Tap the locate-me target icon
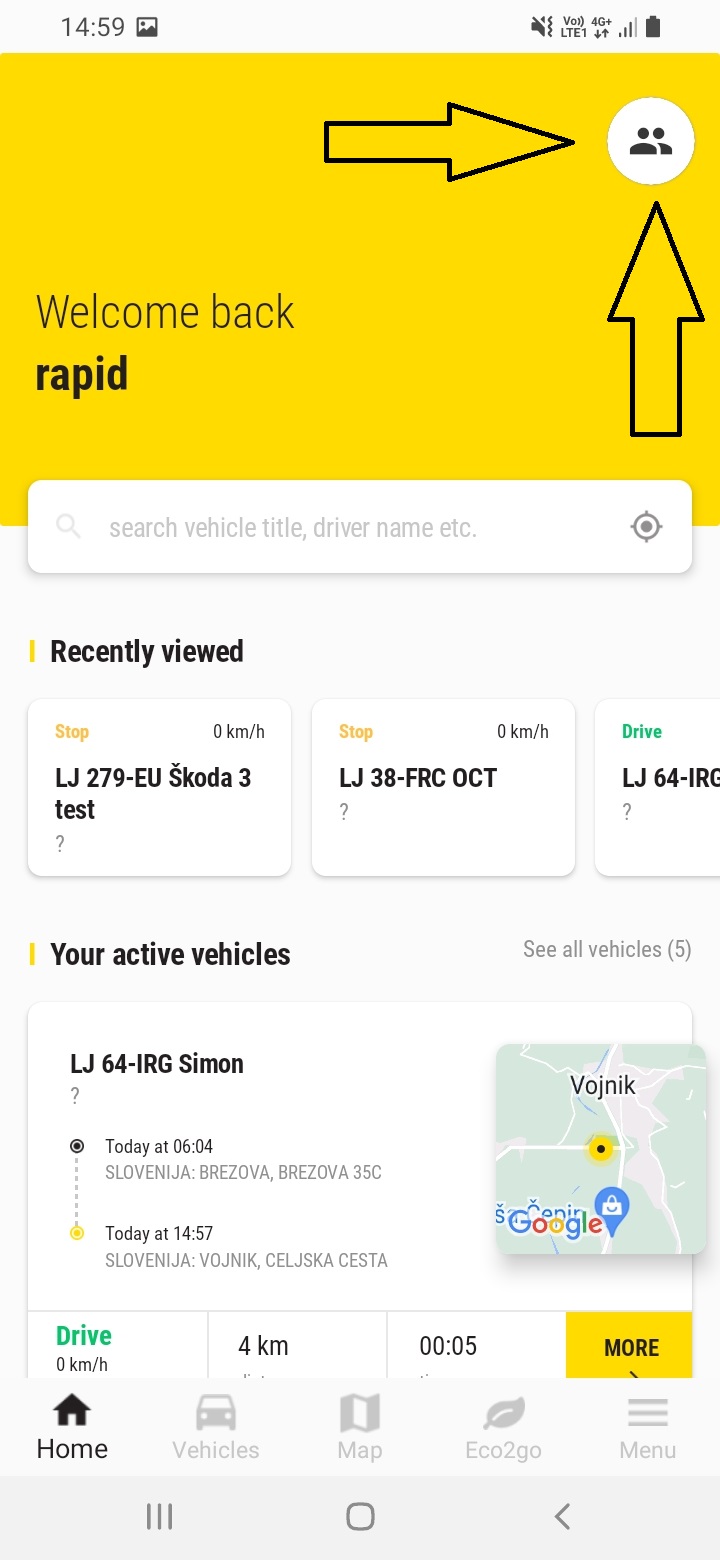Screen dimensions: 720x1560 [x=647, y=526]
